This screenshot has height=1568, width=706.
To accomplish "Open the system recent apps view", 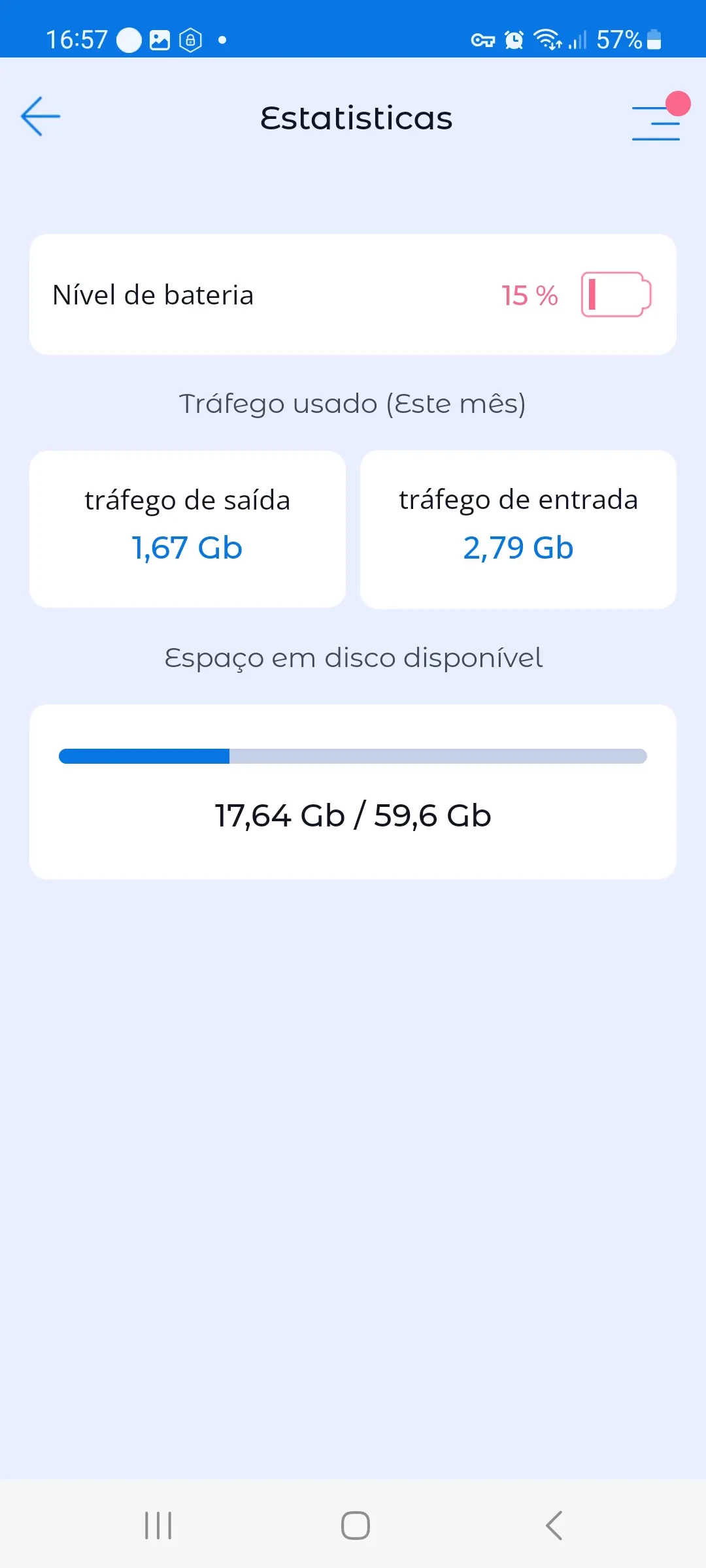I will [x=158, y=1526].
